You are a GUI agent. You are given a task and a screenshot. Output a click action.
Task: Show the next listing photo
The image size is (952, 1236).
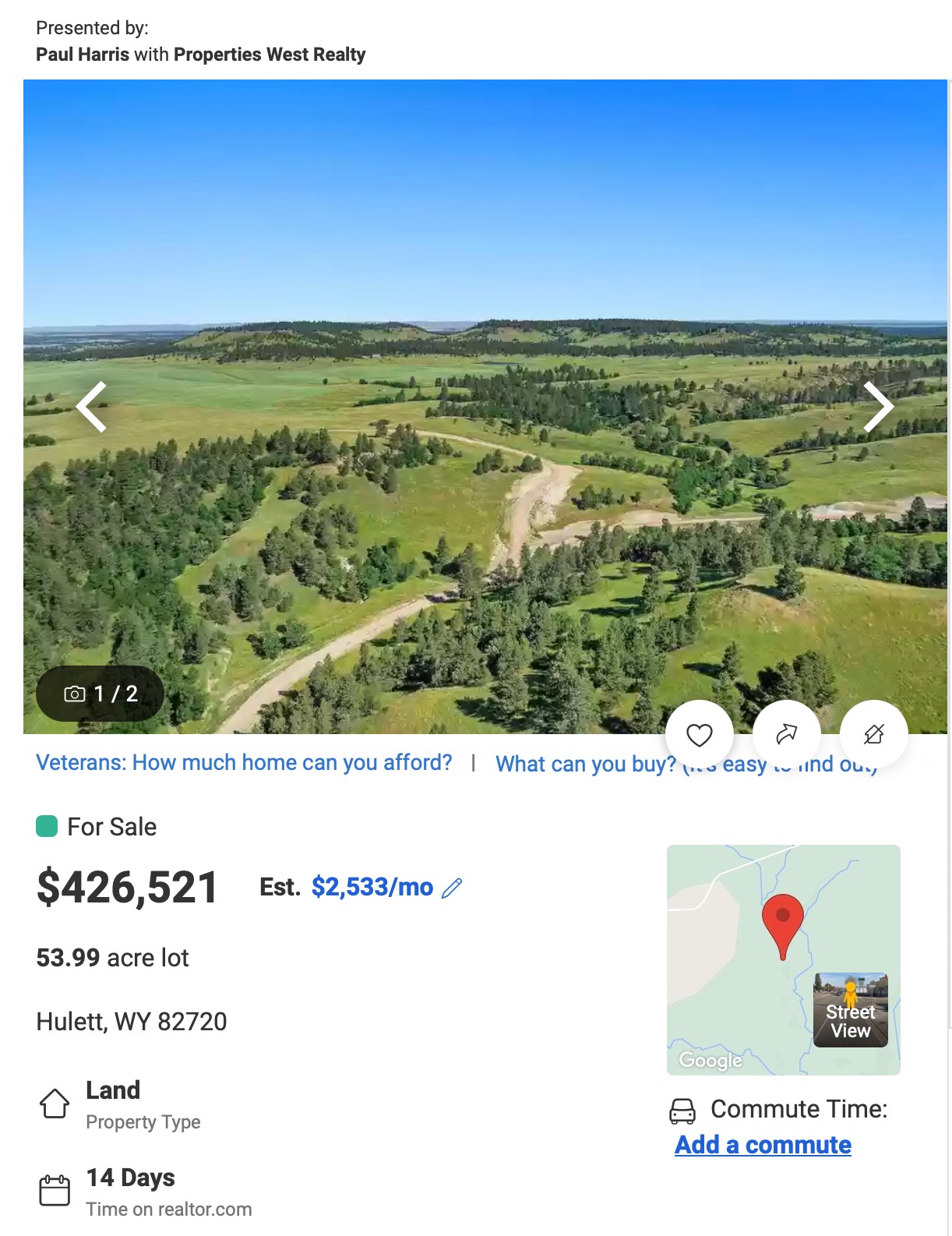(x=878, y=407)
